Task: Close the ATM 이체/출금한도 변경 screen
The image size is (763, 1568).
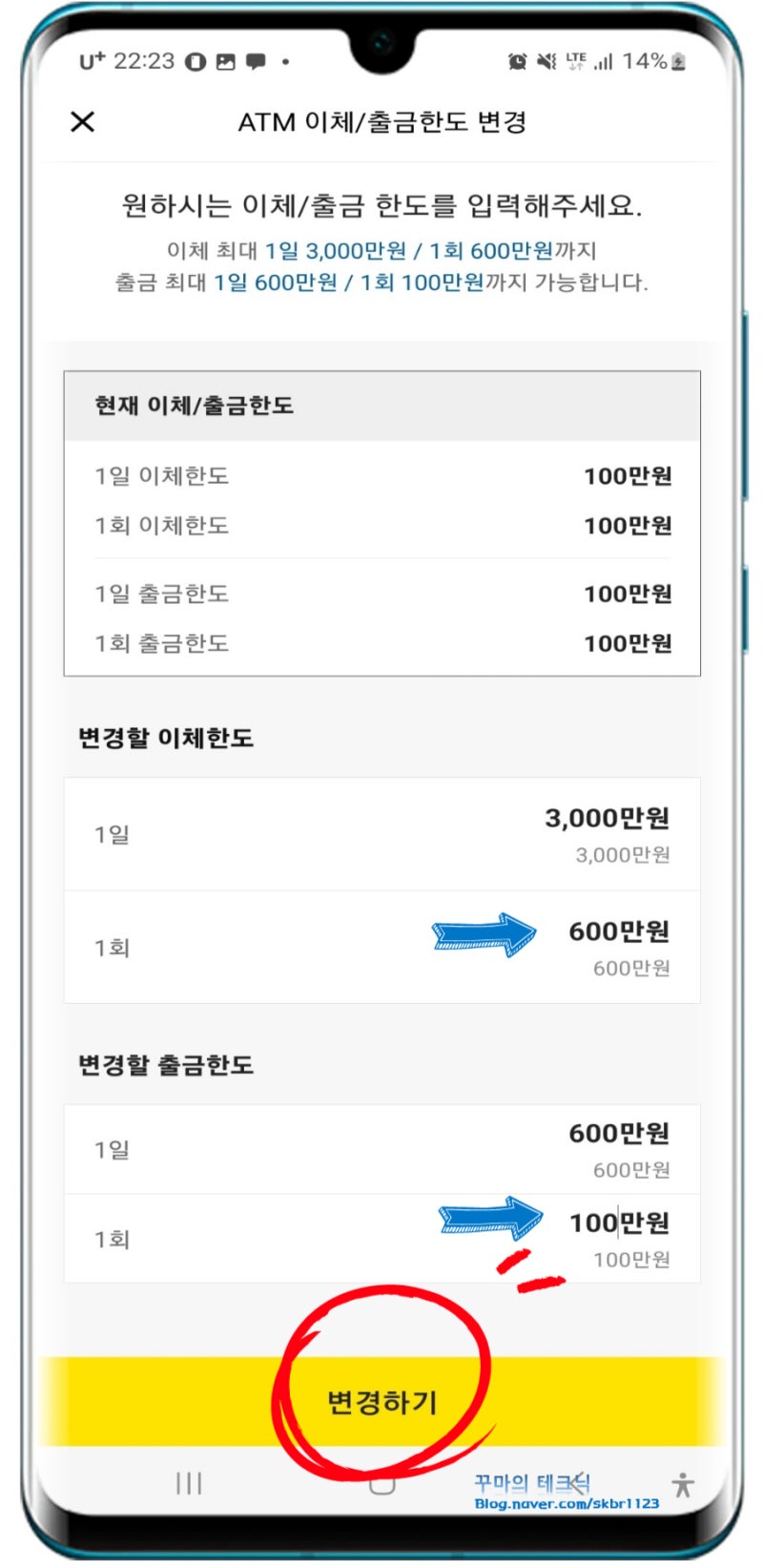Action: [83, 122]
